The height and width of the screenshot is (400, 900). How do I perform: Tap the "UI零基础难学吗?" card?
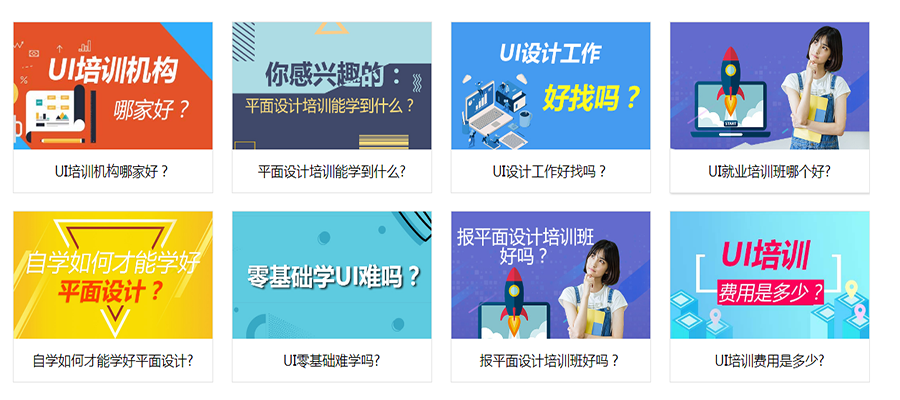click(331, 360)
